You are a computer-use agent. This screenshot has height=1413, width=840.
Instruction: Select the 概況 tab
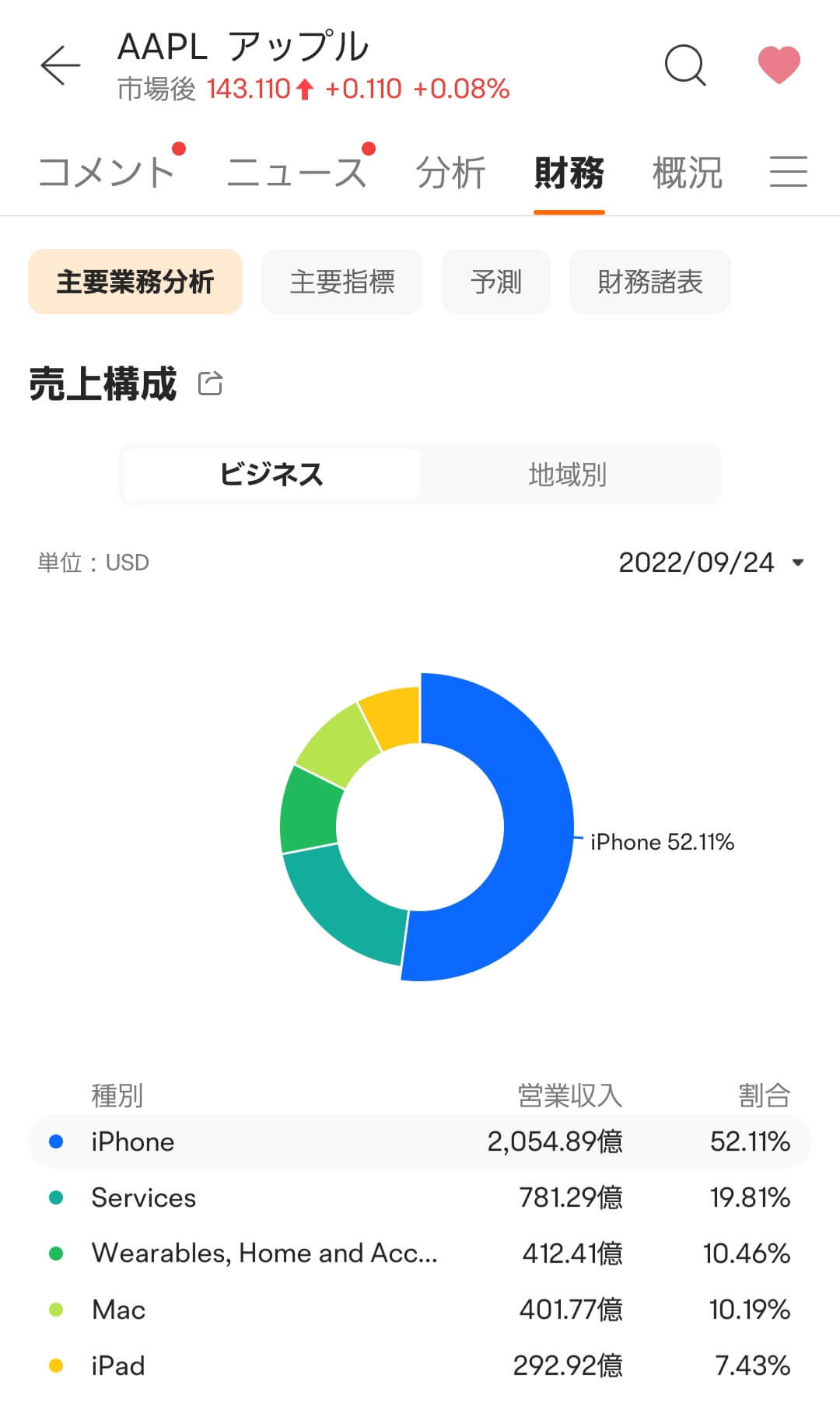coord(688,172)
